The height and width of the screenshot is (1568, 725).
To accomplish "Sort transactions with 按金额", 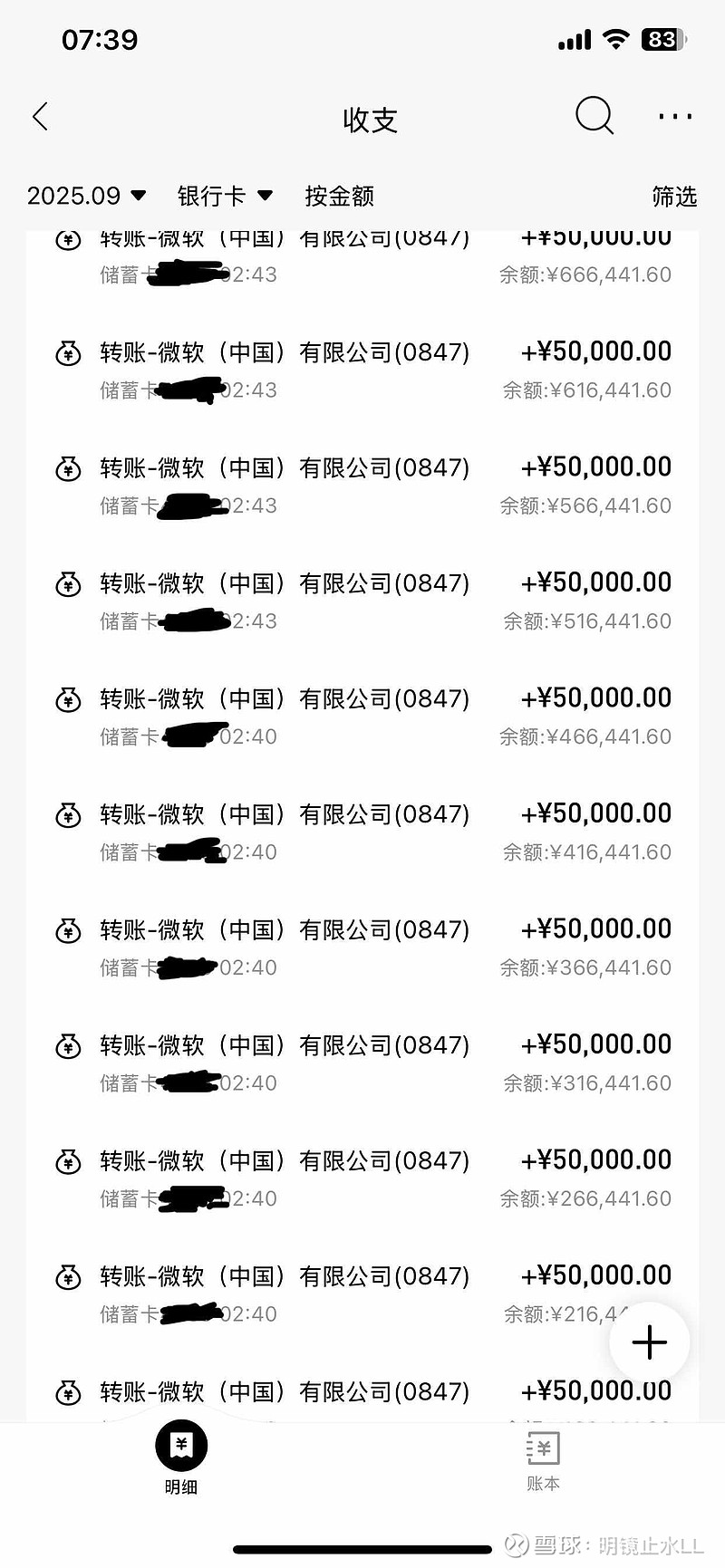I will coord(339,196).
